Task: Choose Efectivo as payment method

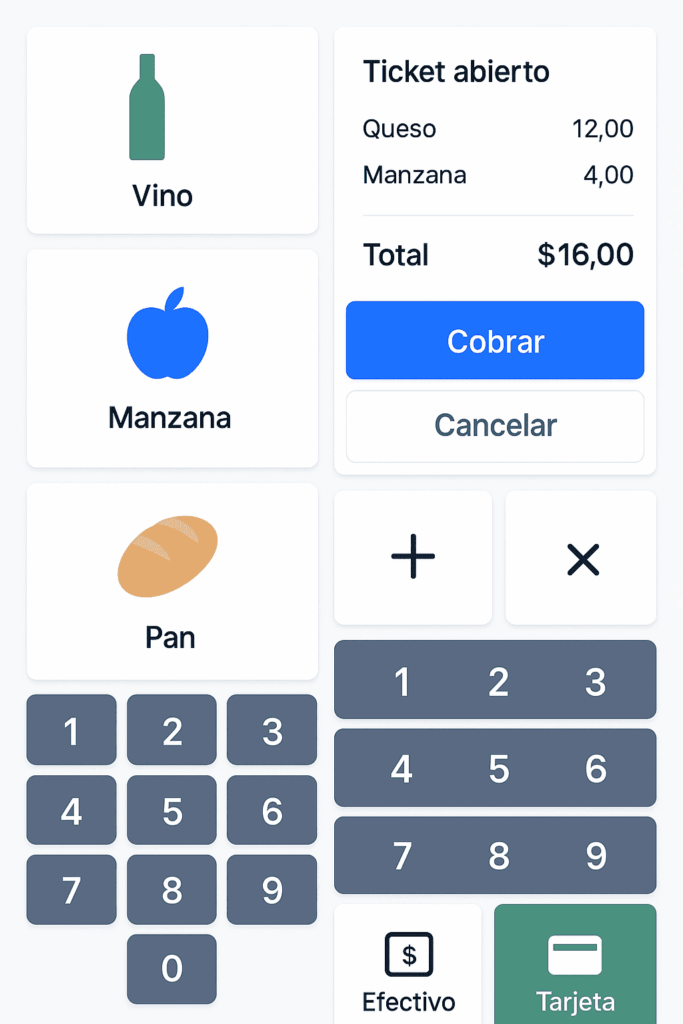Action: pos(408,964)
